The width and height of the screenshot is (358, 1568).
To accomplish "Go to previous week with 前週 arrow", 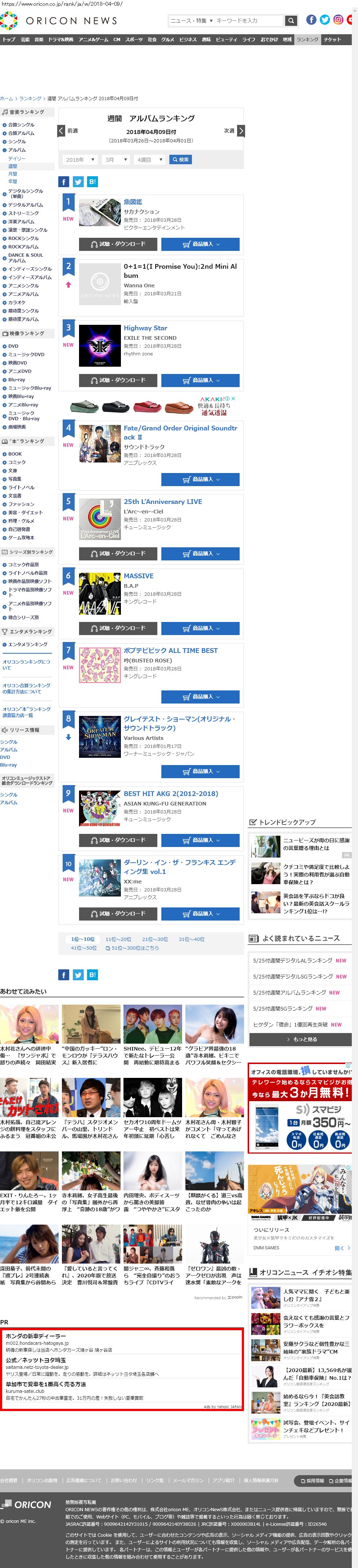I will pos(62,131).
